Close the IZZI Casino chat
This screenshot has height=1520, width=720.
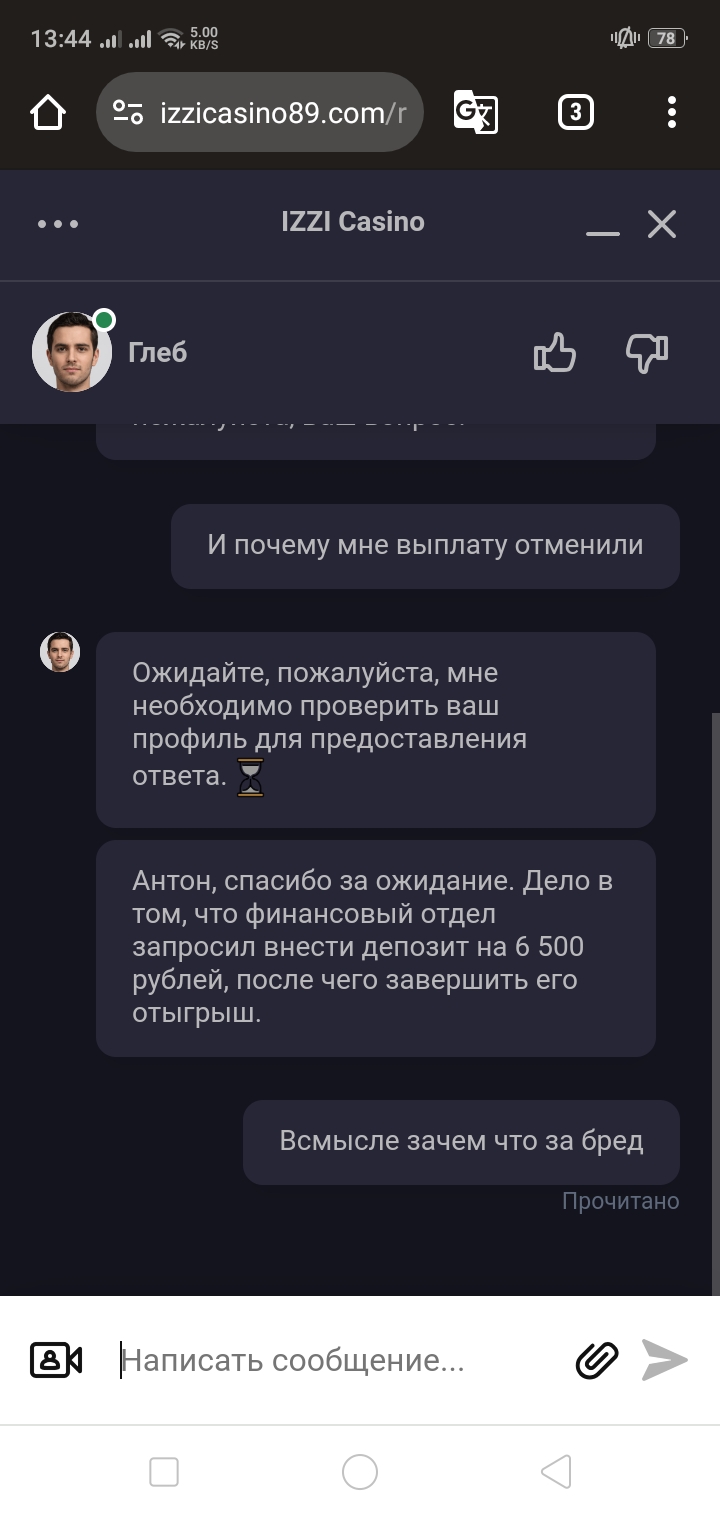(x=662, y=224)
